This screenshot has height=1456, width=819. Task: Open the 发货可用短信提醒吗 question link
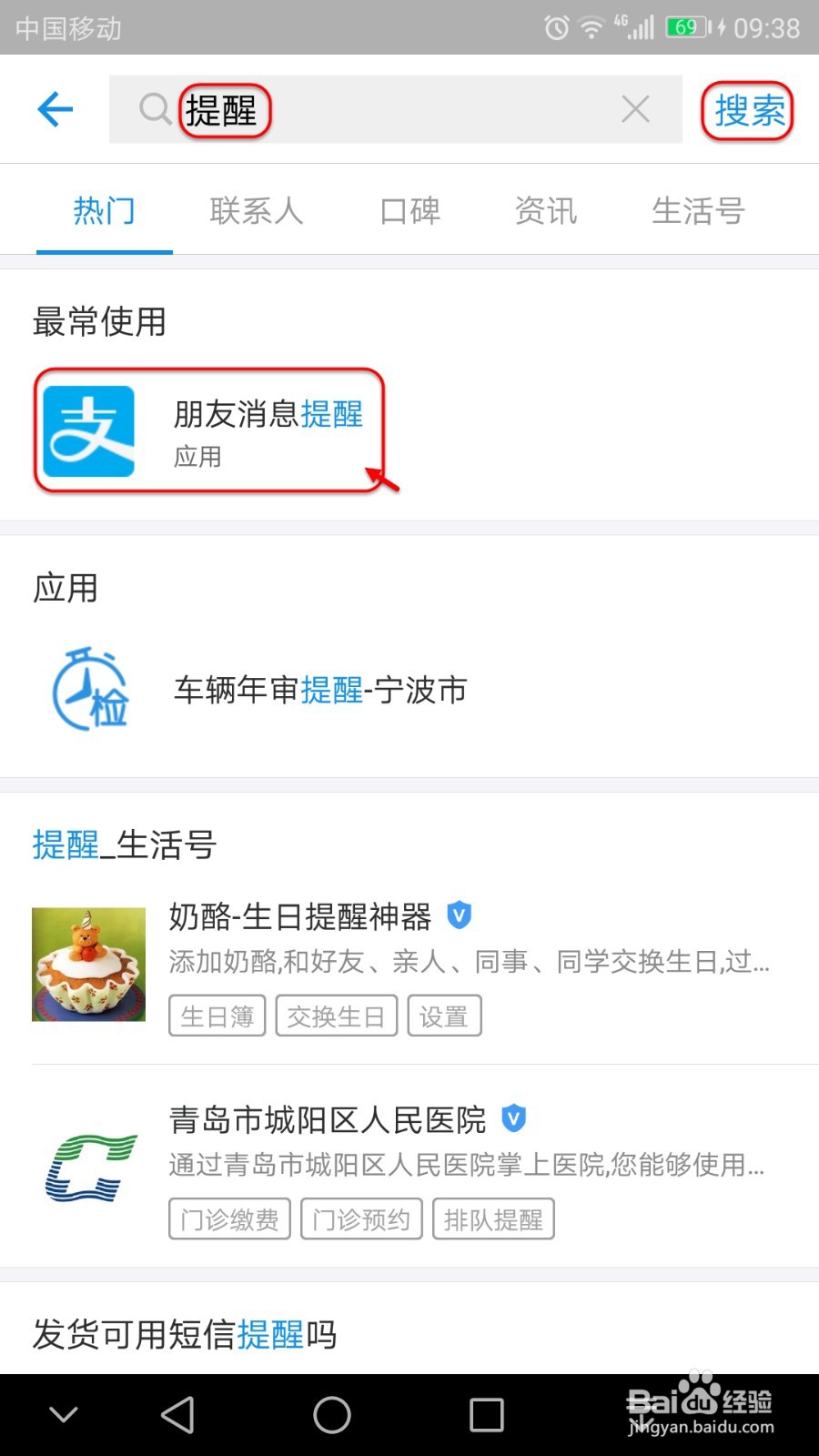(x=185, y=1336)
